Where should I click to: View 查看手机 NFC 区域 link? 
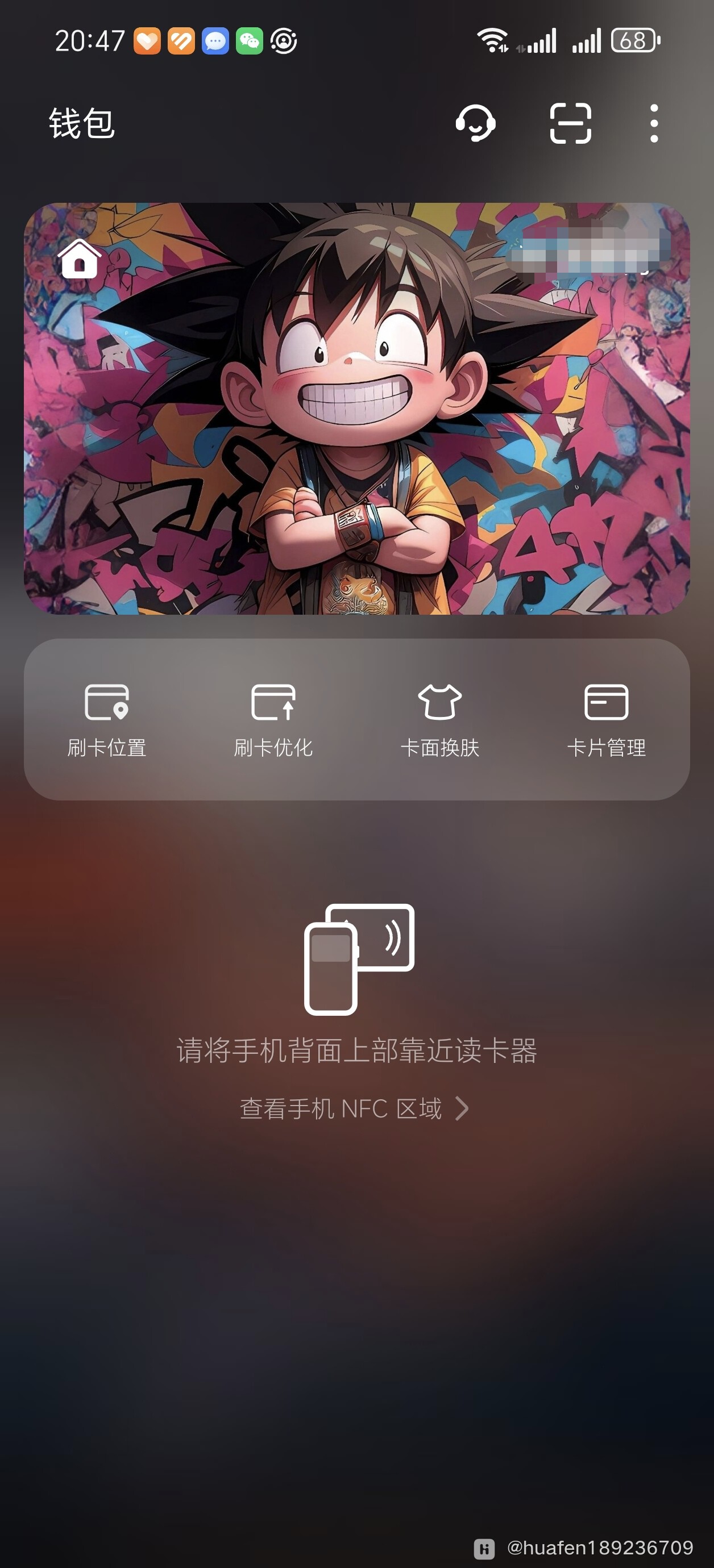[x=355, y=1108]
